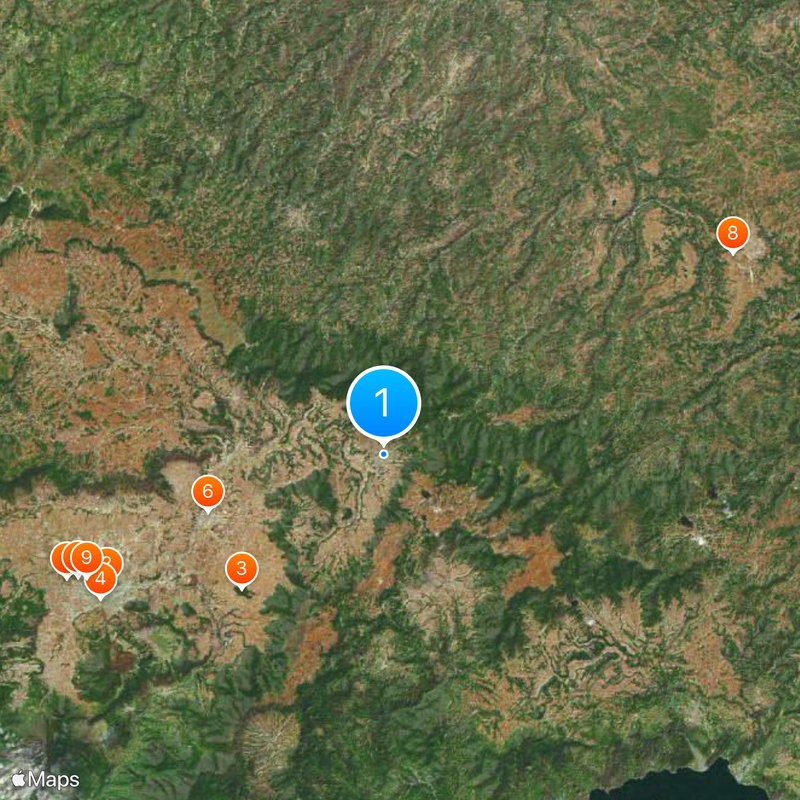Tap the orange map pin numbered 6
Viewport: 800px width, 800px height.
pyautogui.click(x=208, y=491)
